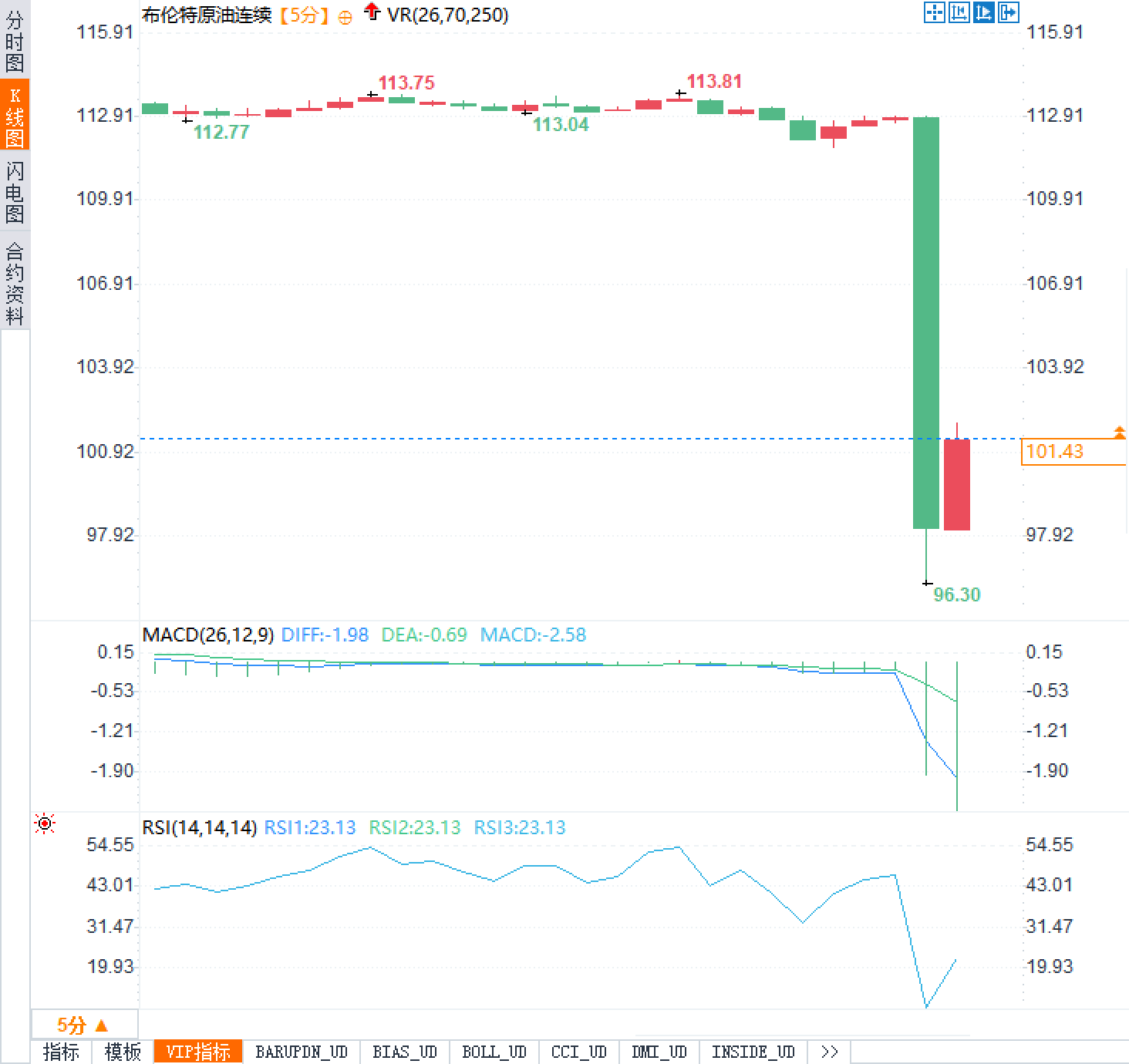Choose the BOLL_UD indicator
The height and width of the screenshot is (1064, 1129).
coord(494,1052)
